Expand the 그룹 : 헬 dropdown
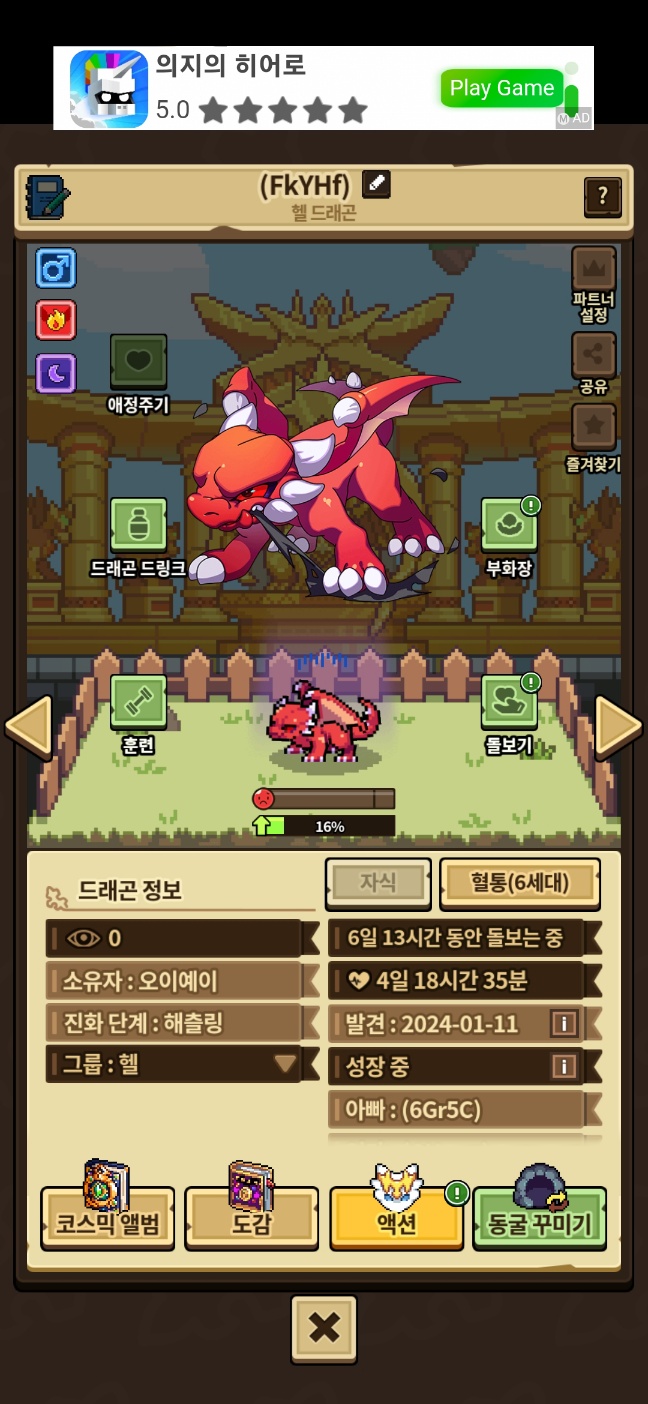This screenshot has width=648, height=1404. (285, 1063)
